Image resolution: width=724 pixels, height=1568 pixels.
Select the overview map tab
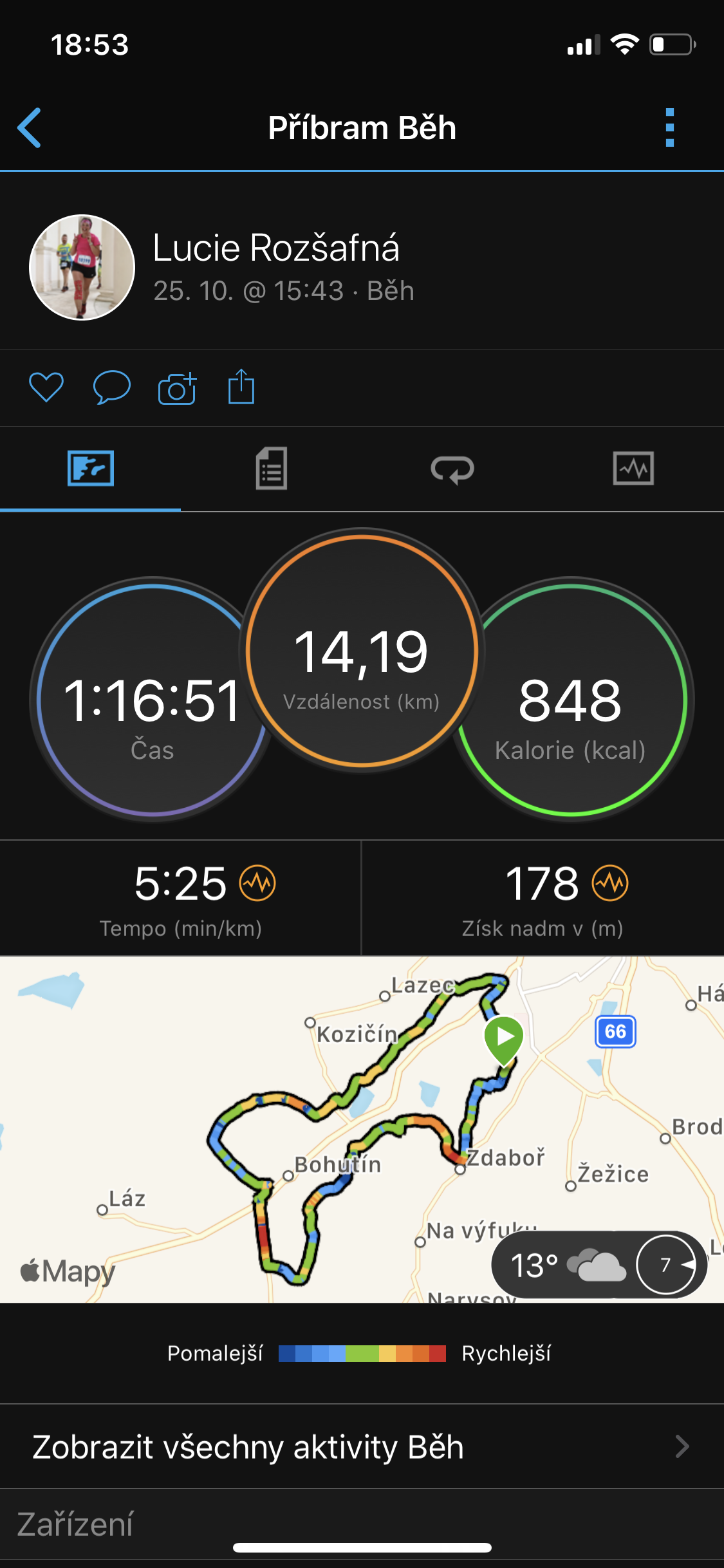pos(91,469)
